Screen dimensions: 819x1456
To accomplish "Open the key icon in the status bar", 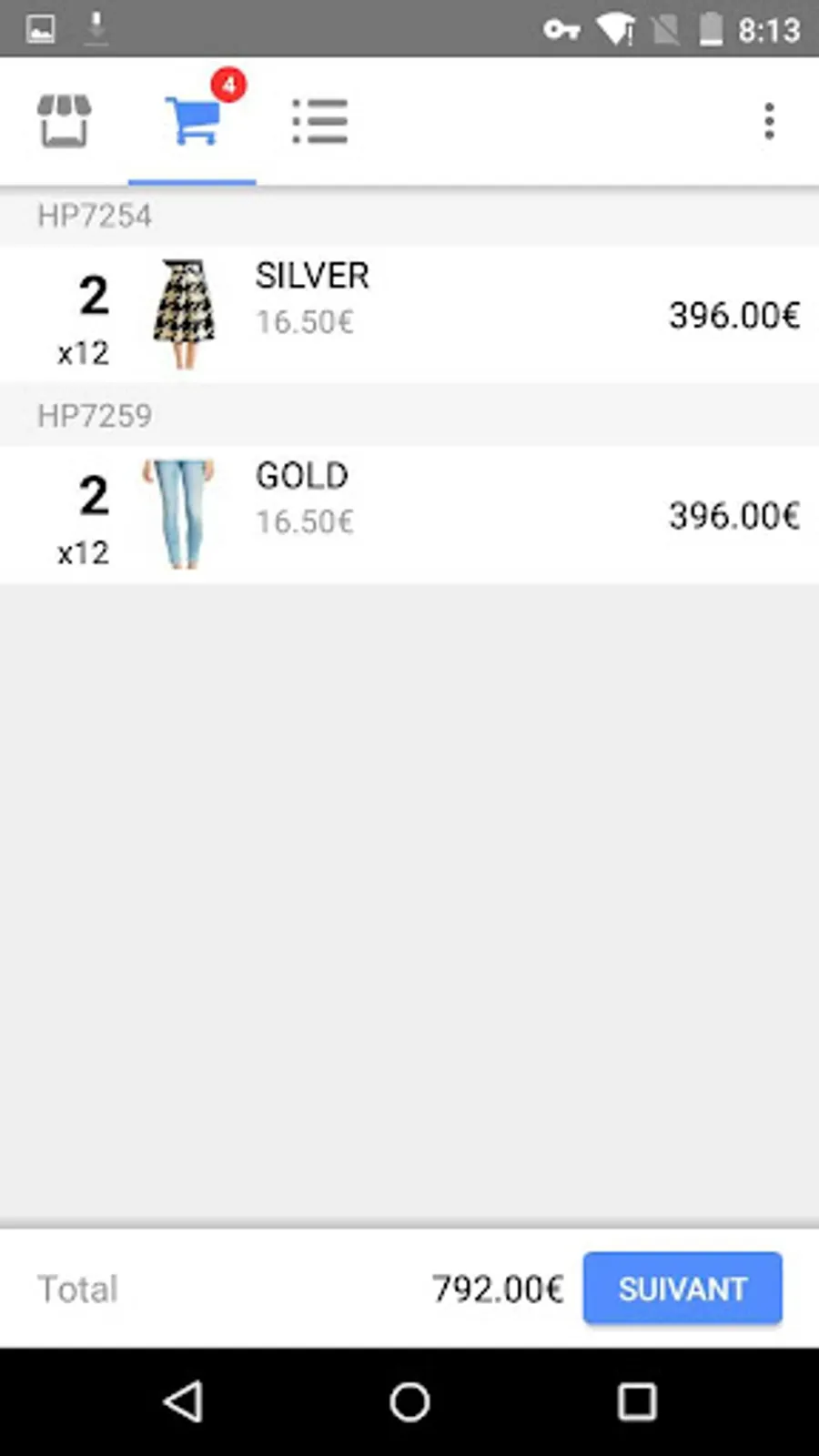I will (564, 28).
